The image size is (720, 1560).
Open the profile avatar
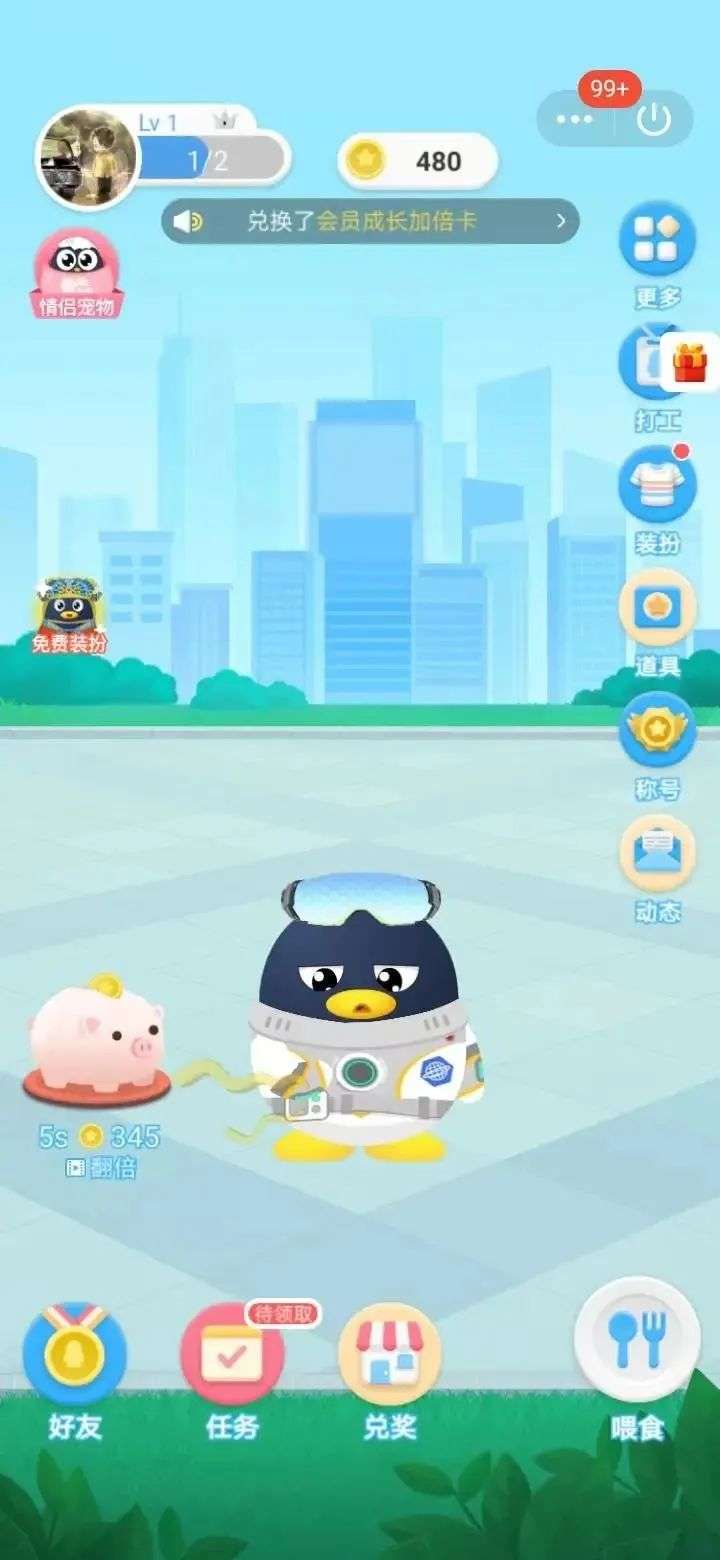tap(87, 158)
